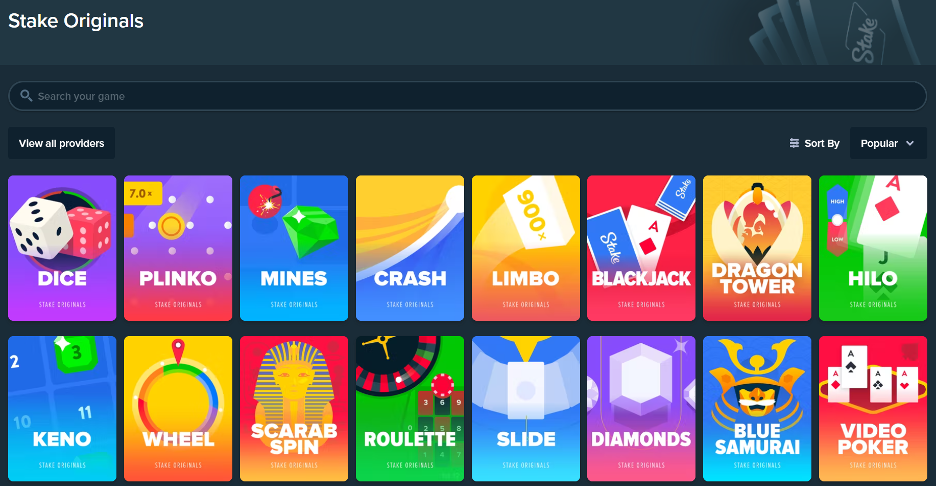Select the Keno game
This screenshot has height=486, width=936.
tap(62, 408)
